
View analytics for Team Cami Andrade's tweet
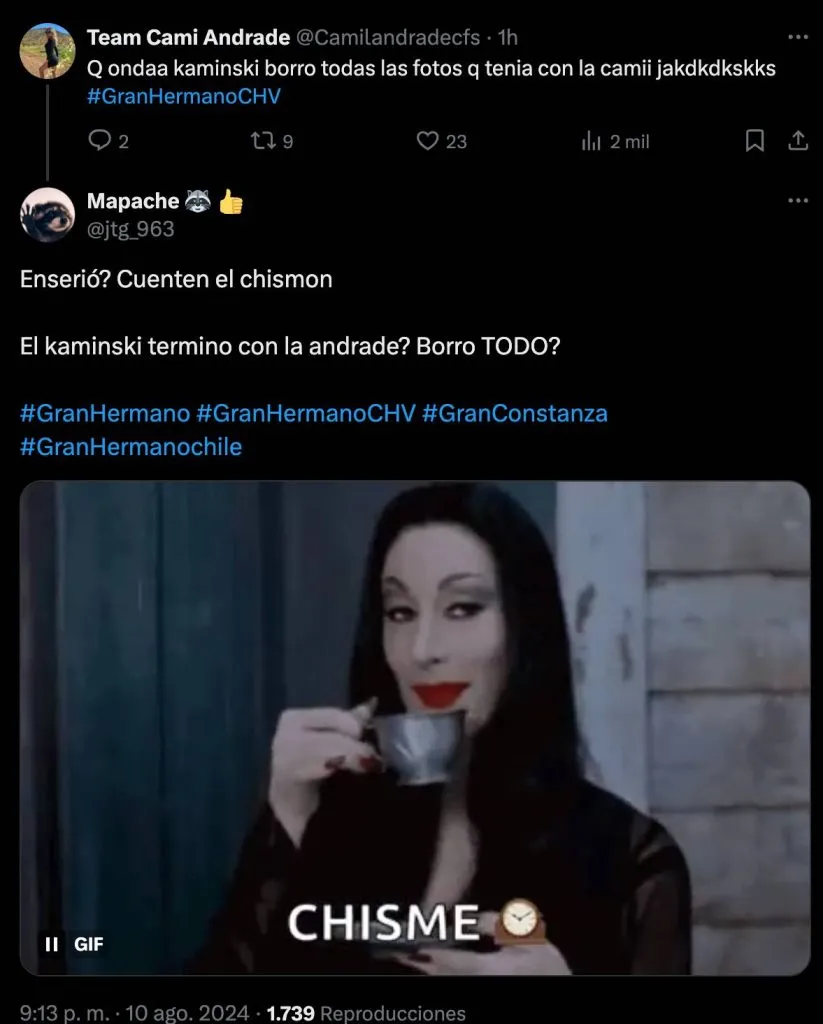click(591, 141)
